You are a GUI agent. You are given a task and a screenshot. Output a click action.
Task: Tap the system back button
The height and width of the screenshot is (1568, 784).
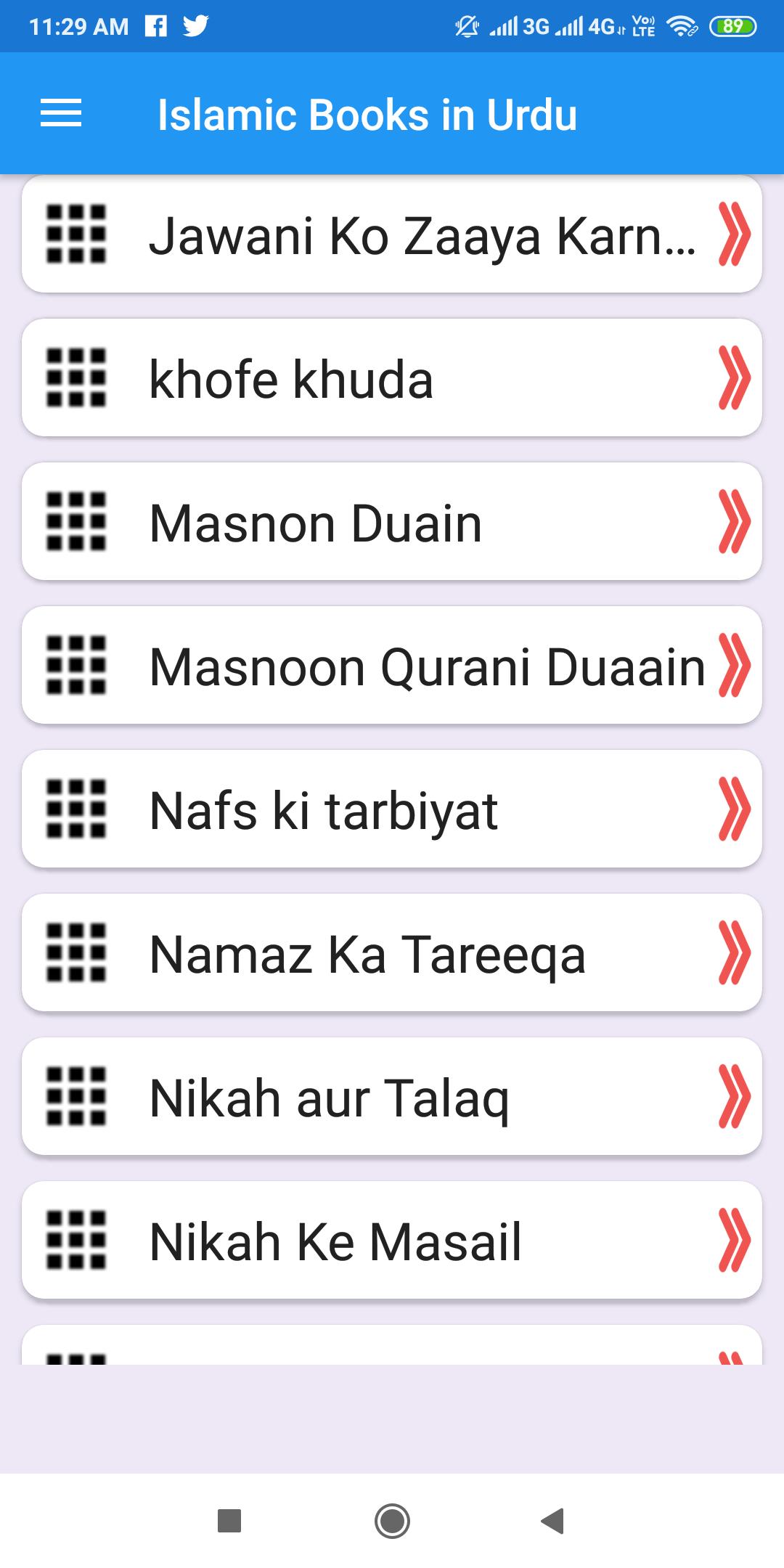[553, 1521]
